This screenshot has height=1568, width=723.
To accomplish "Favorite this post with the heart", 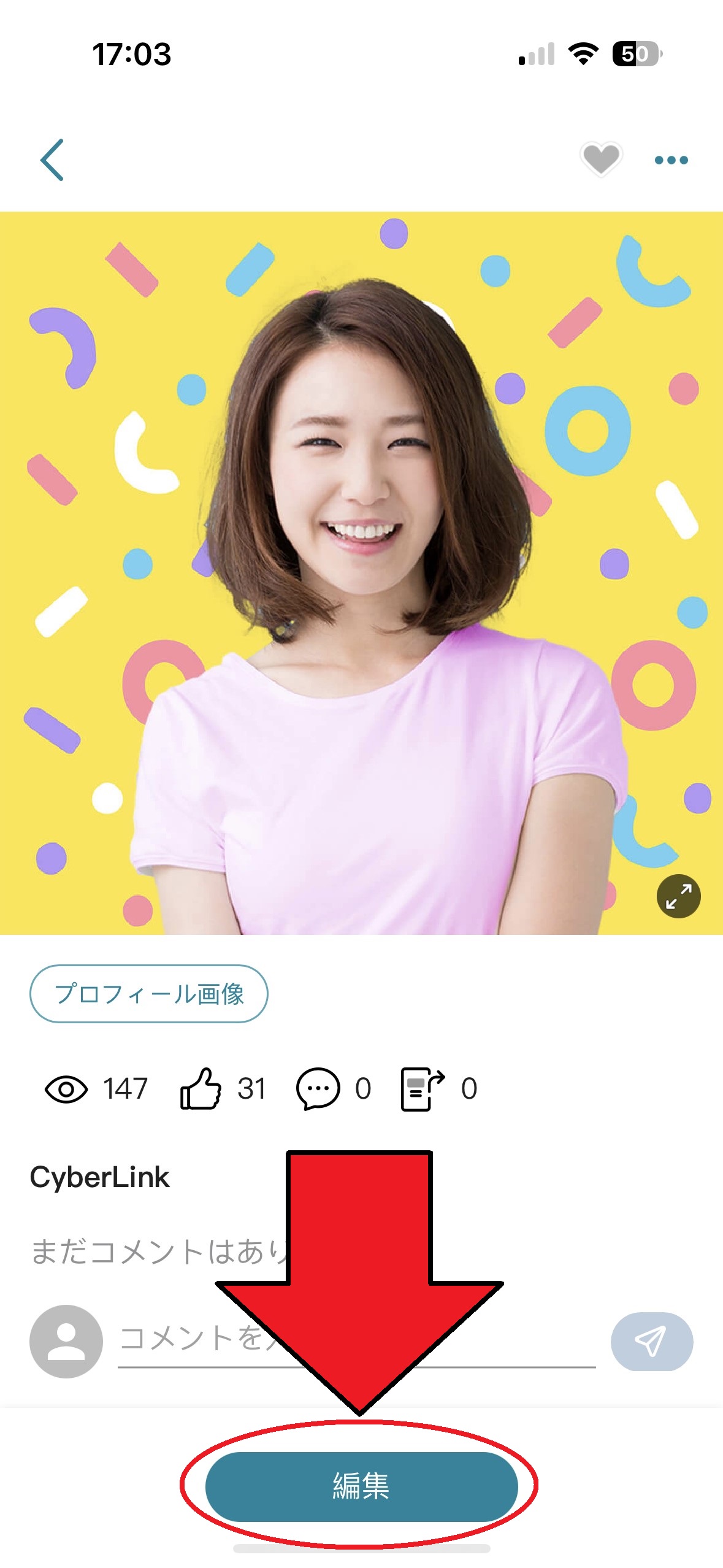I will click(601, 159).
